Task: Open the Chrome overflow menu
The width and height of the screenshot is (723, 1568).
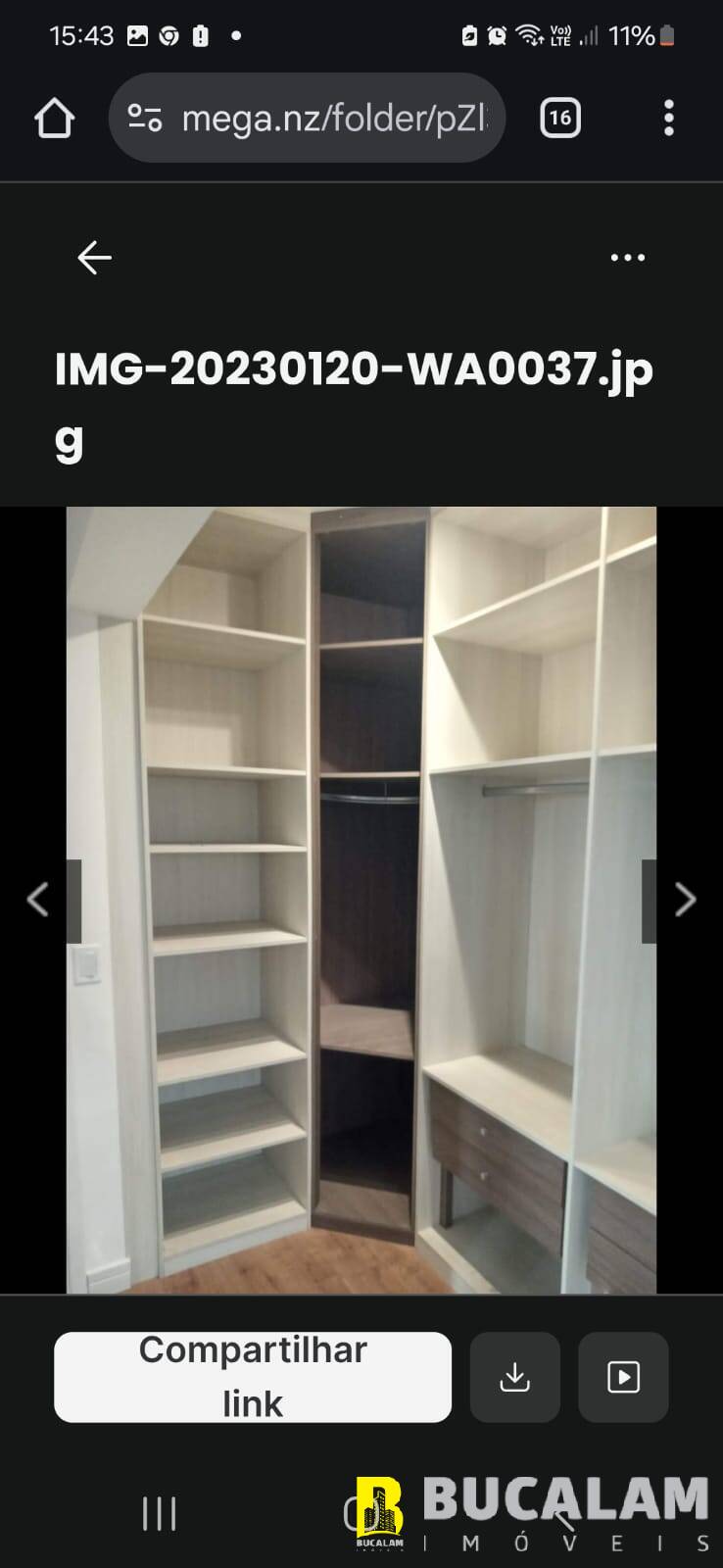Action: point(668,119)
